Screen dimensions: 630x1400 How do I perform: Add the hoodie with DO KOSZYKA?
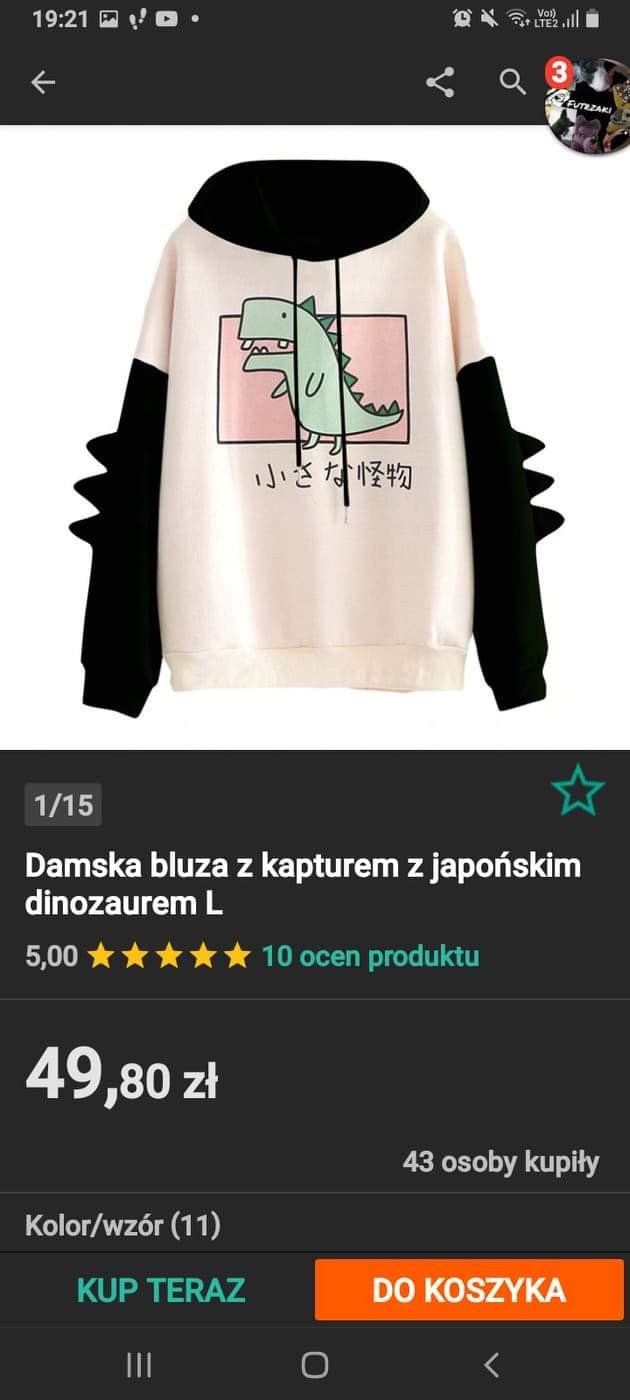click(469, 1289)
